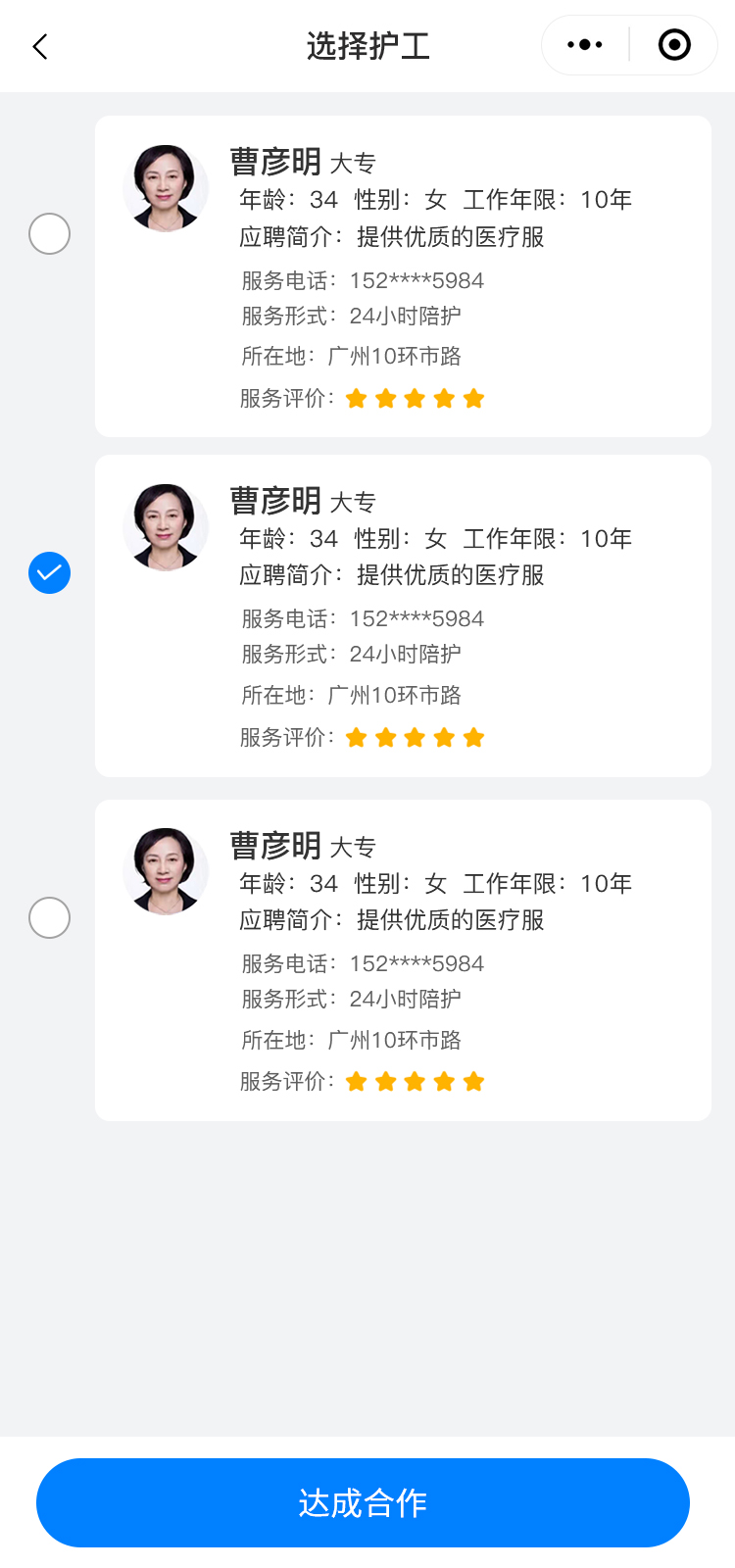Close the mini-program with the circle icon

(674, 45)
